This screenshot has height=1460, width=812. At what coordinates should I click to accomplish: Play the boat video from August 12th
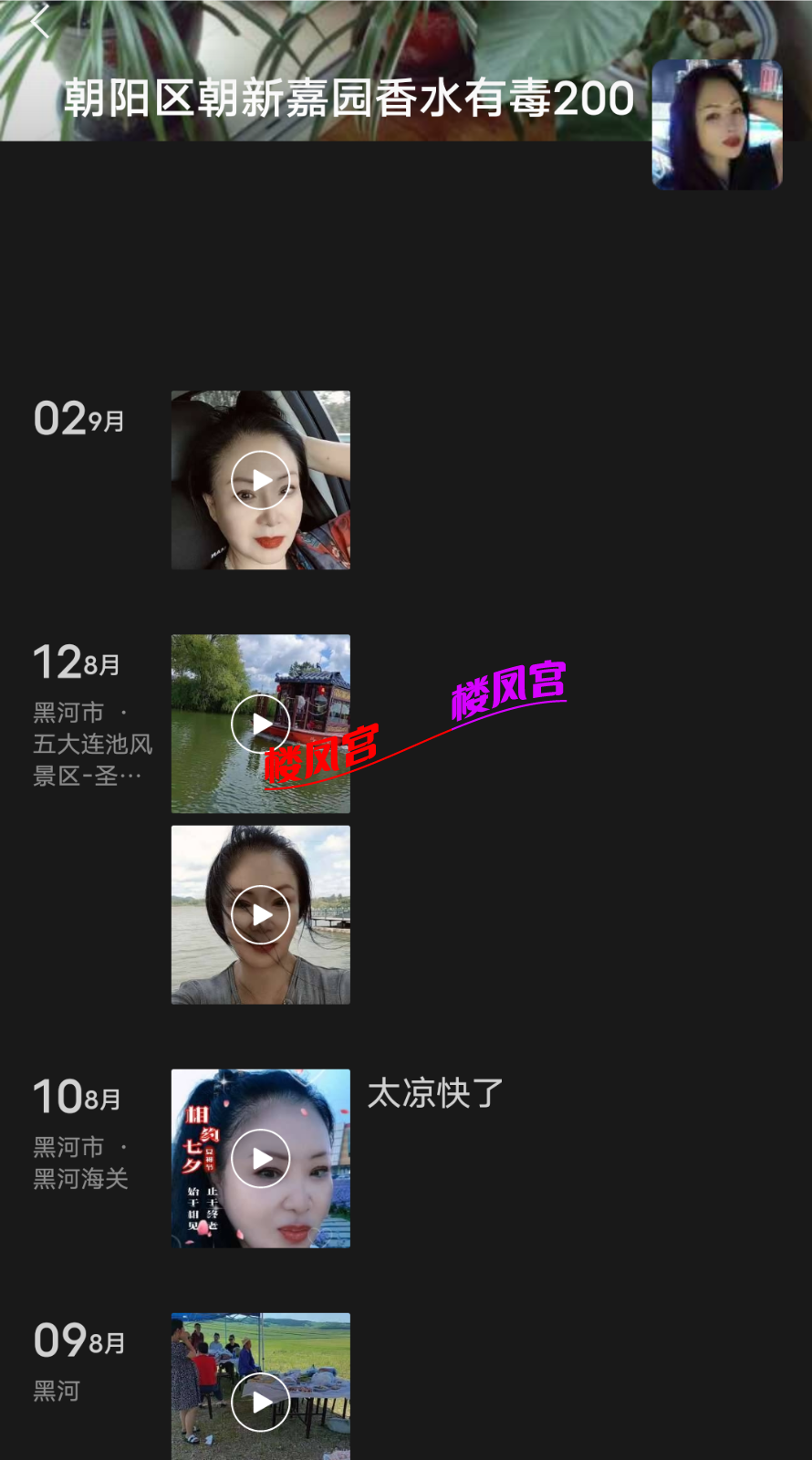259,724
